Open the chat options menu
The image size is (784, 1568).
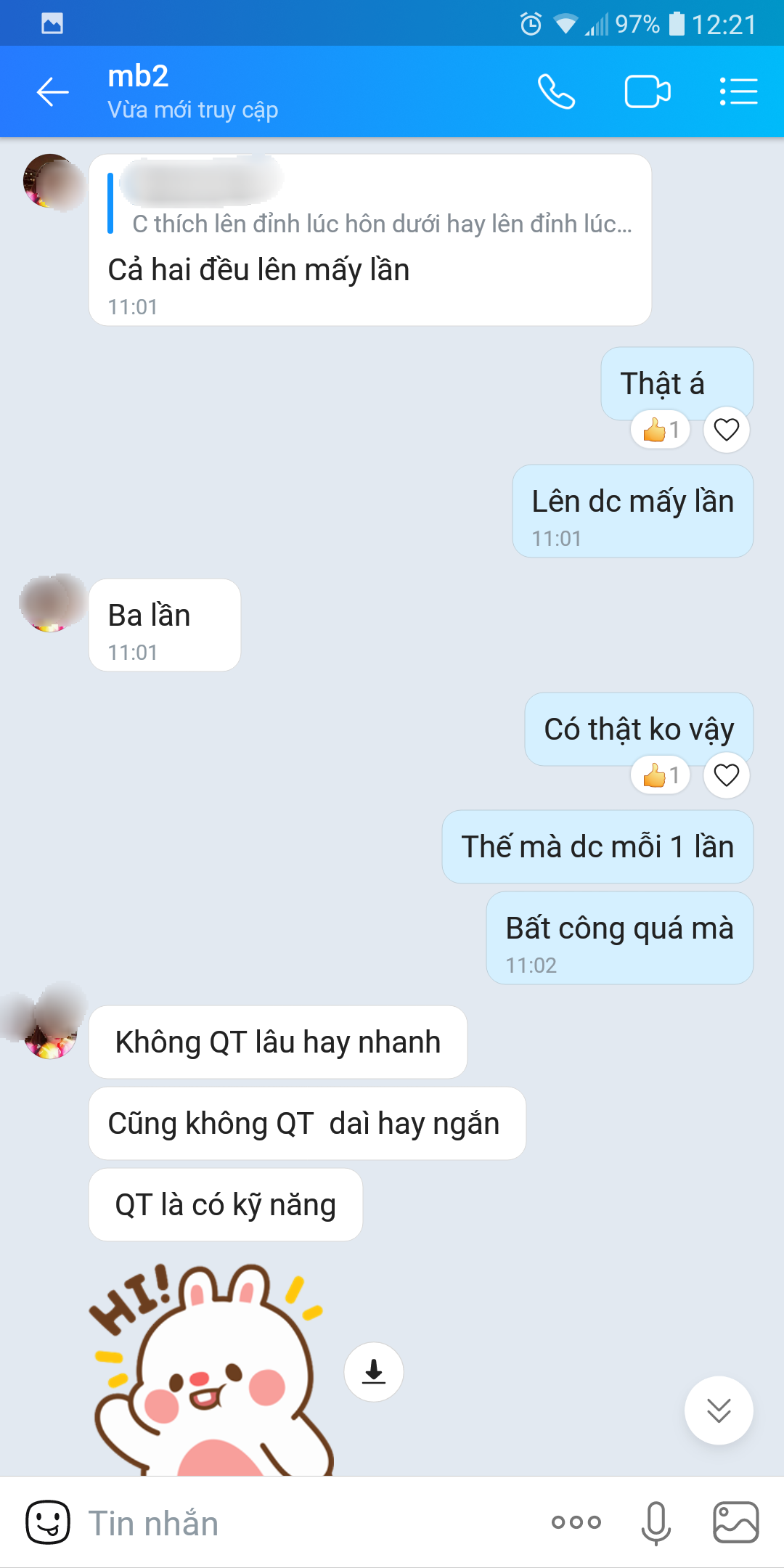(738, 92)
